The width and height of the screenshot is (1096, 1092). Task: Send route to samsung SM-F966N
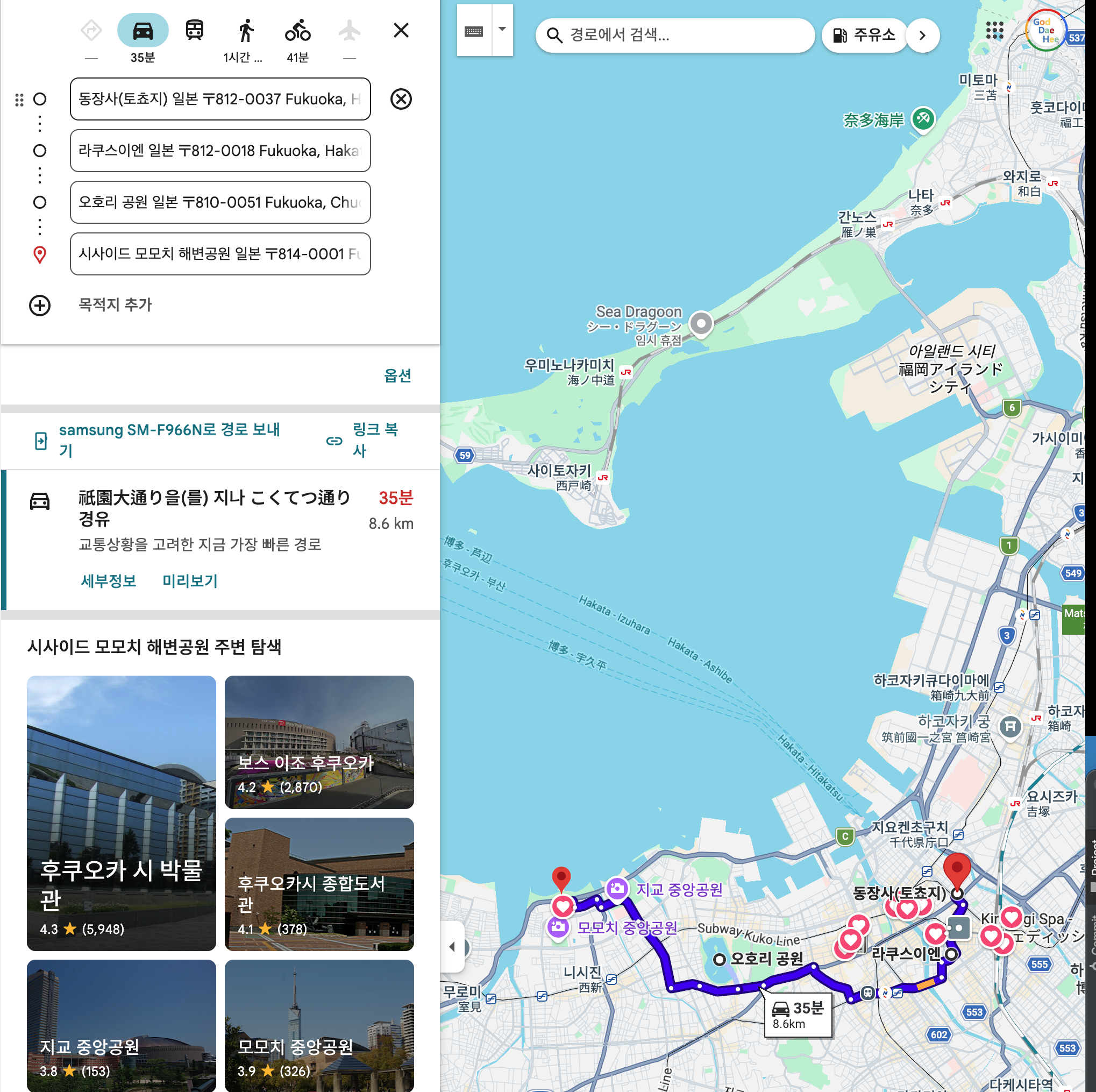157,441
